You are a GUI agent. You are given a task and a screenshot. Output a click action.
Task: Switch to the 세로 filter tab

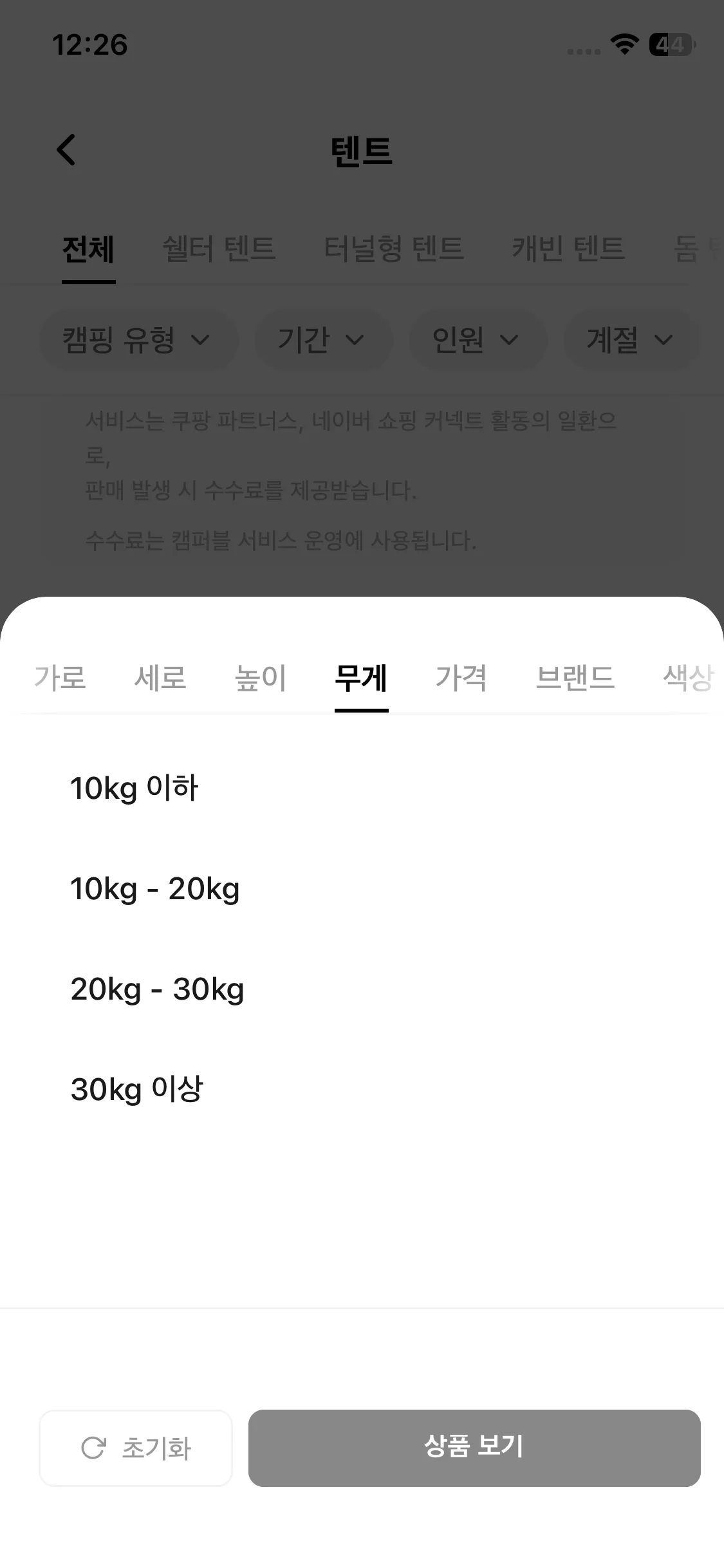[x=160, y=678]
